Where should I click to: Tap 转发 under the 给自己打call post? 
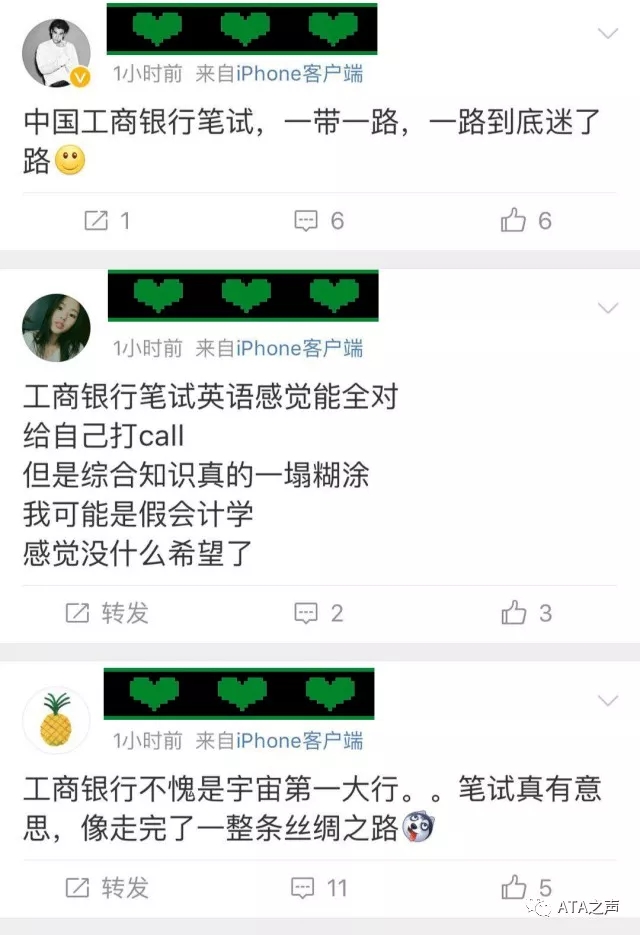coord(107,613)
